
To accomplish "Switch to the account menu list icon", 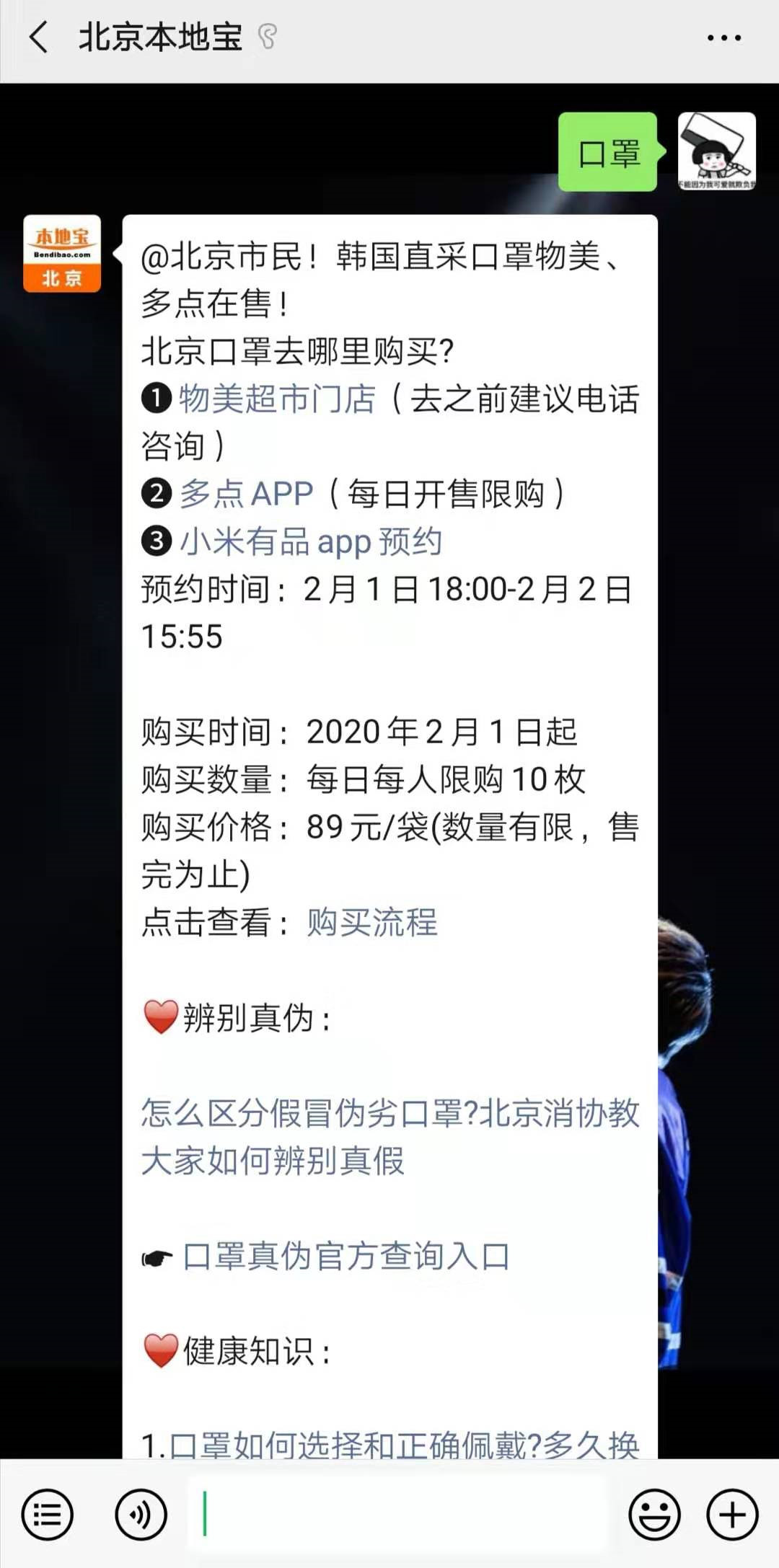I will click(48, 1515).
